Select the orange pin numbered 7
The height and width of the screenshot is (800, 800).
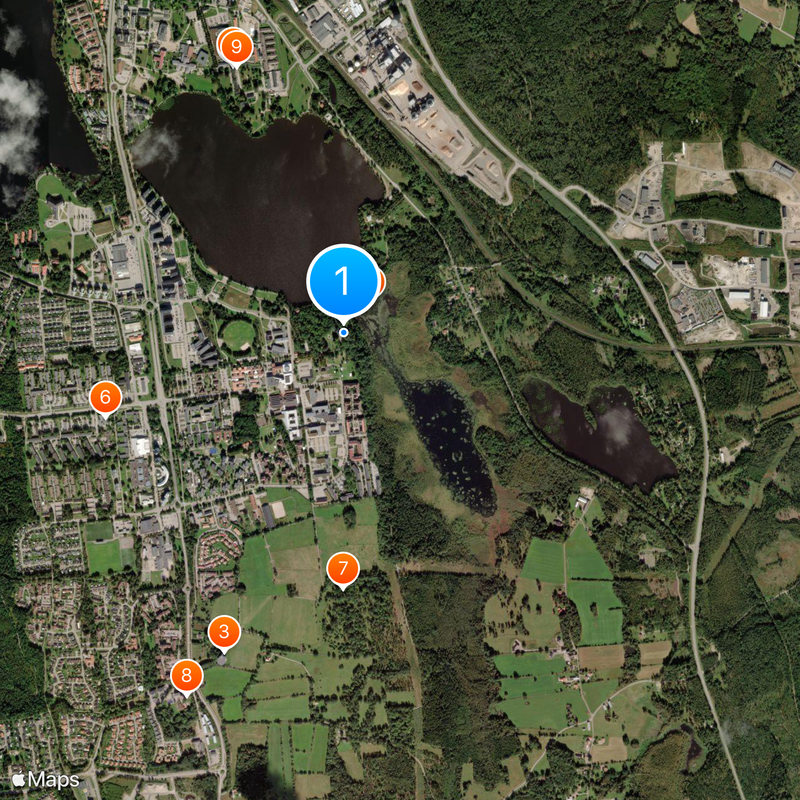pos(343,569)
